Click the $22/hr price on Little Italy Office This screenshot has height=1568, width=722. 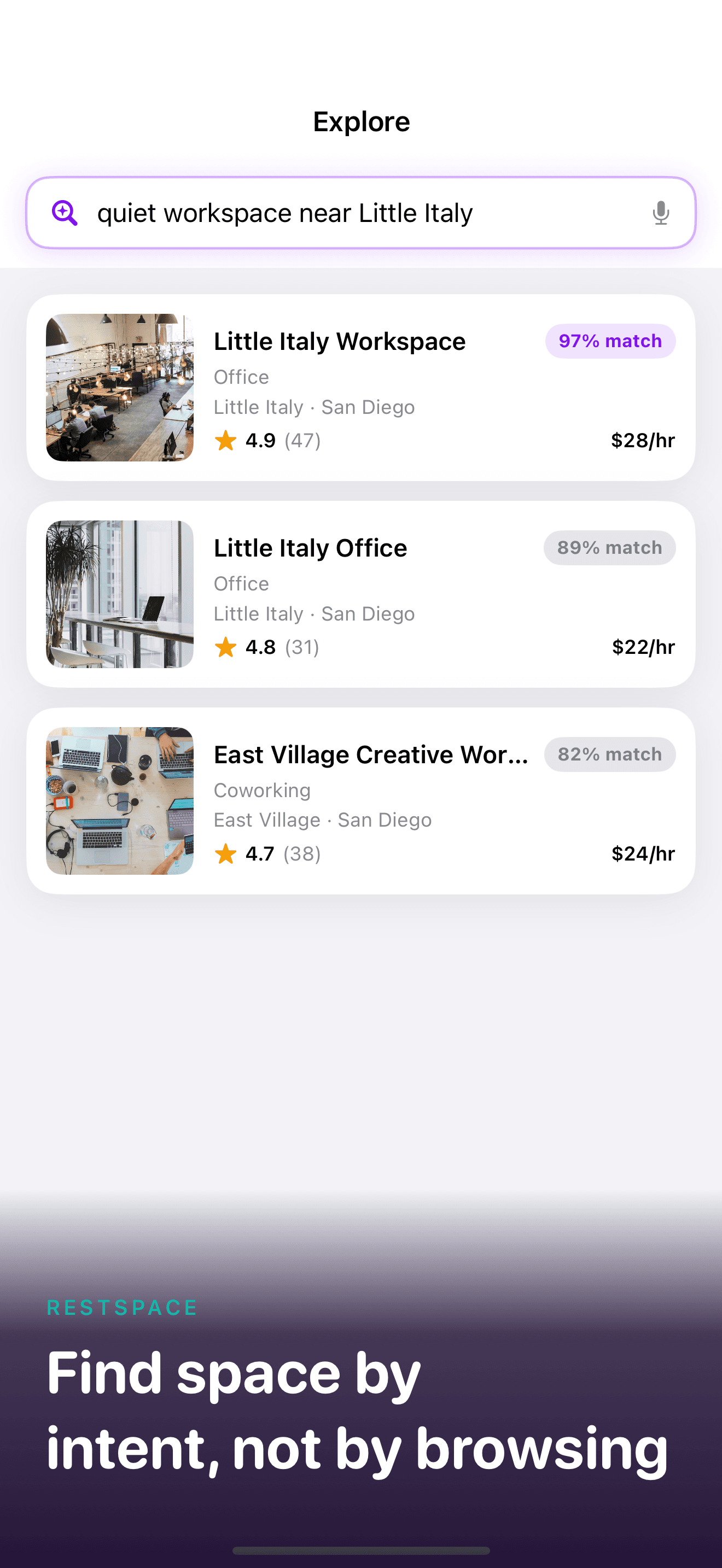coord(643,647)
